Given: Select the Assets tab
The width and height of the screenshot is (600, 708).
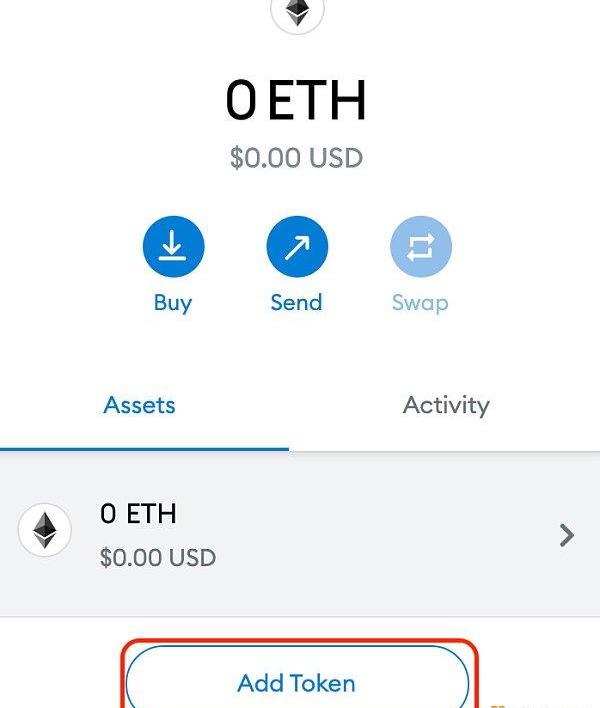Looking at the screenshot, I should click(x=140, y=405).
